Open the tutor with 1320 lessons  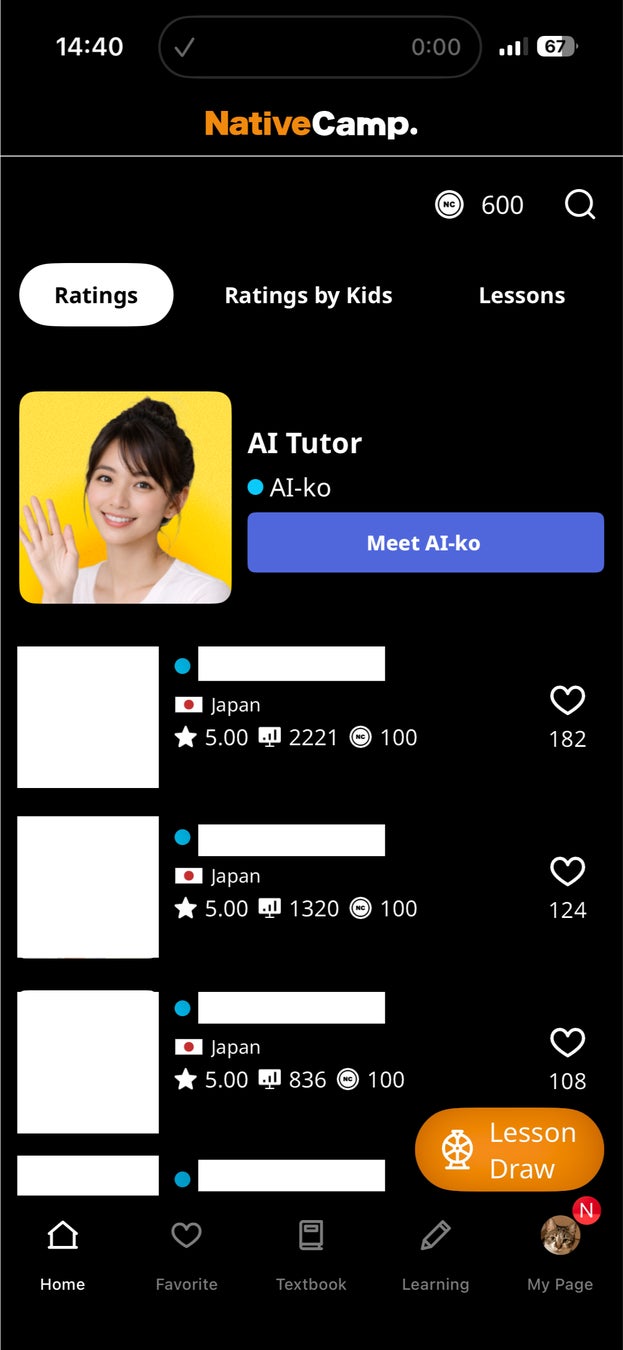pos(88,887)
